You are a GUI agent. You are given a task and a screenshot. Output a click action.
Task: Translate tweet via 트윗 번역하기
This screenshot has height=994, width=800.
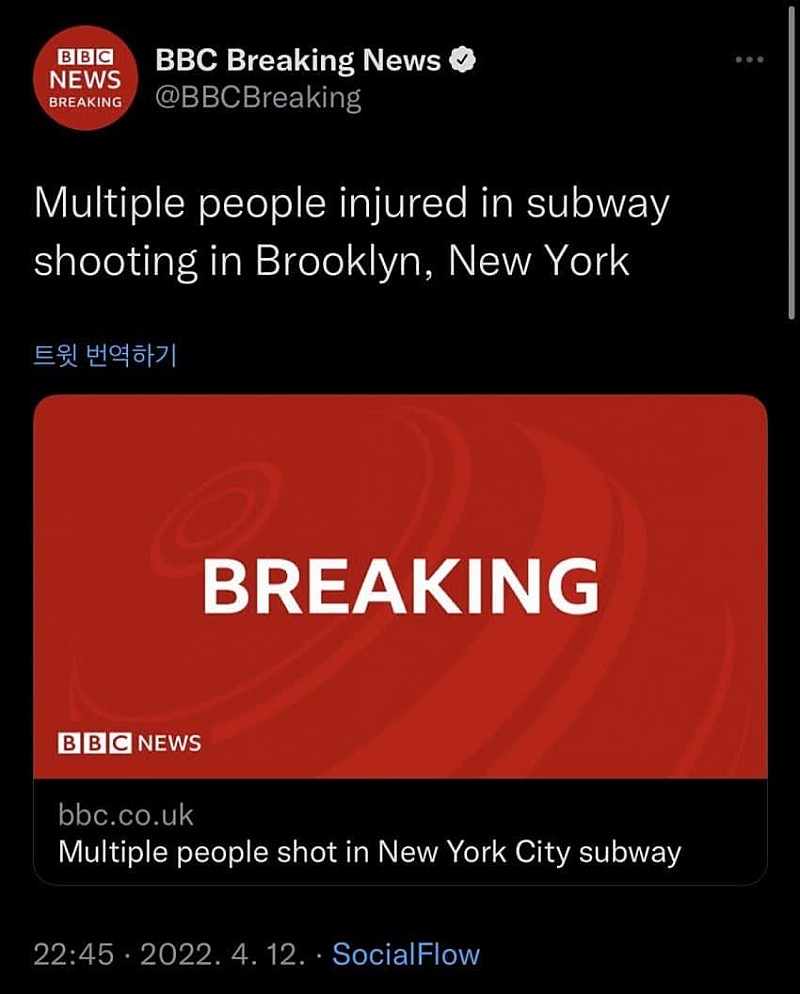click(105, 356)
